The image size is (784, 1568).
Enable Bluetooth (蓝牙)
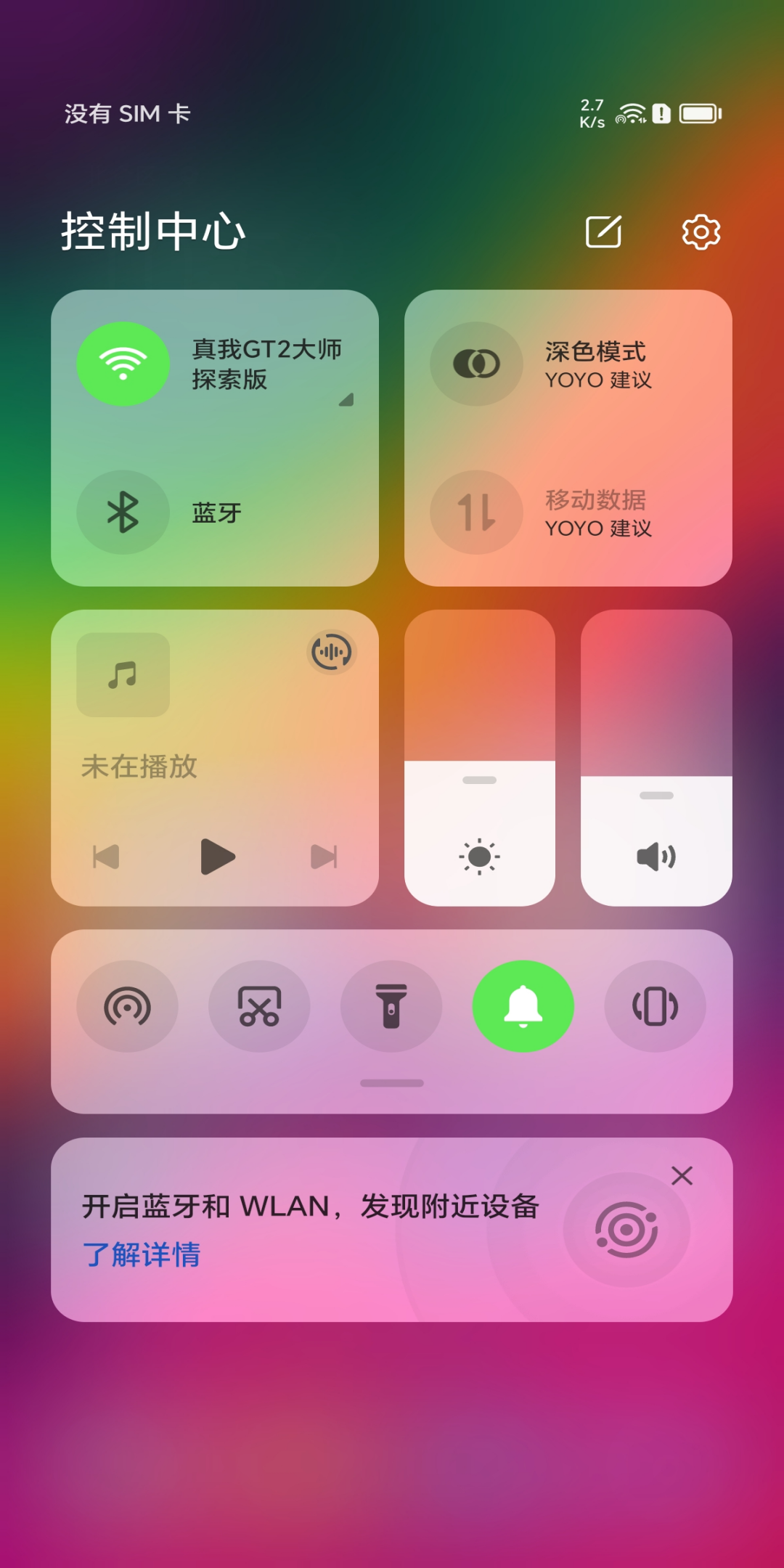point(123,513)
